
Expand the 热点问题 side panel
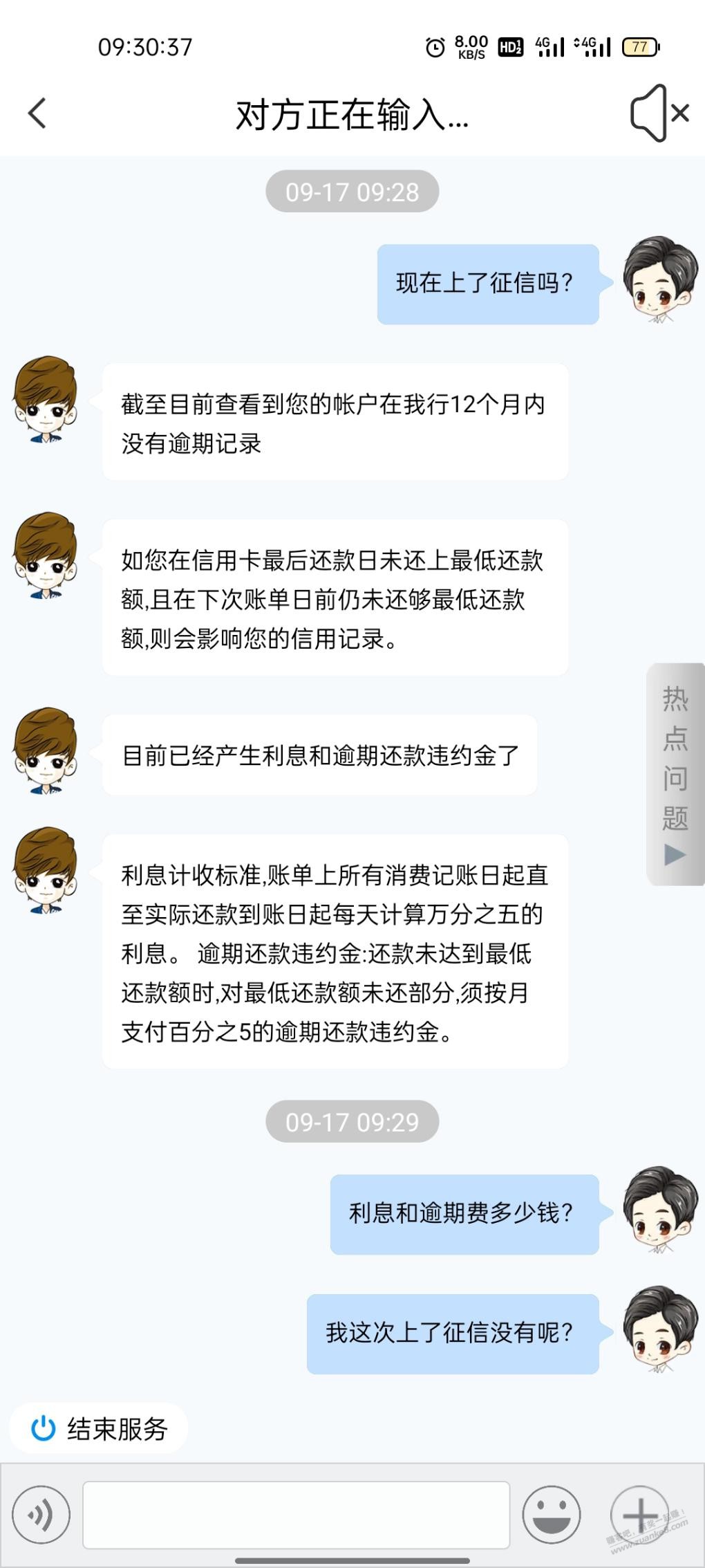[675, 774]
